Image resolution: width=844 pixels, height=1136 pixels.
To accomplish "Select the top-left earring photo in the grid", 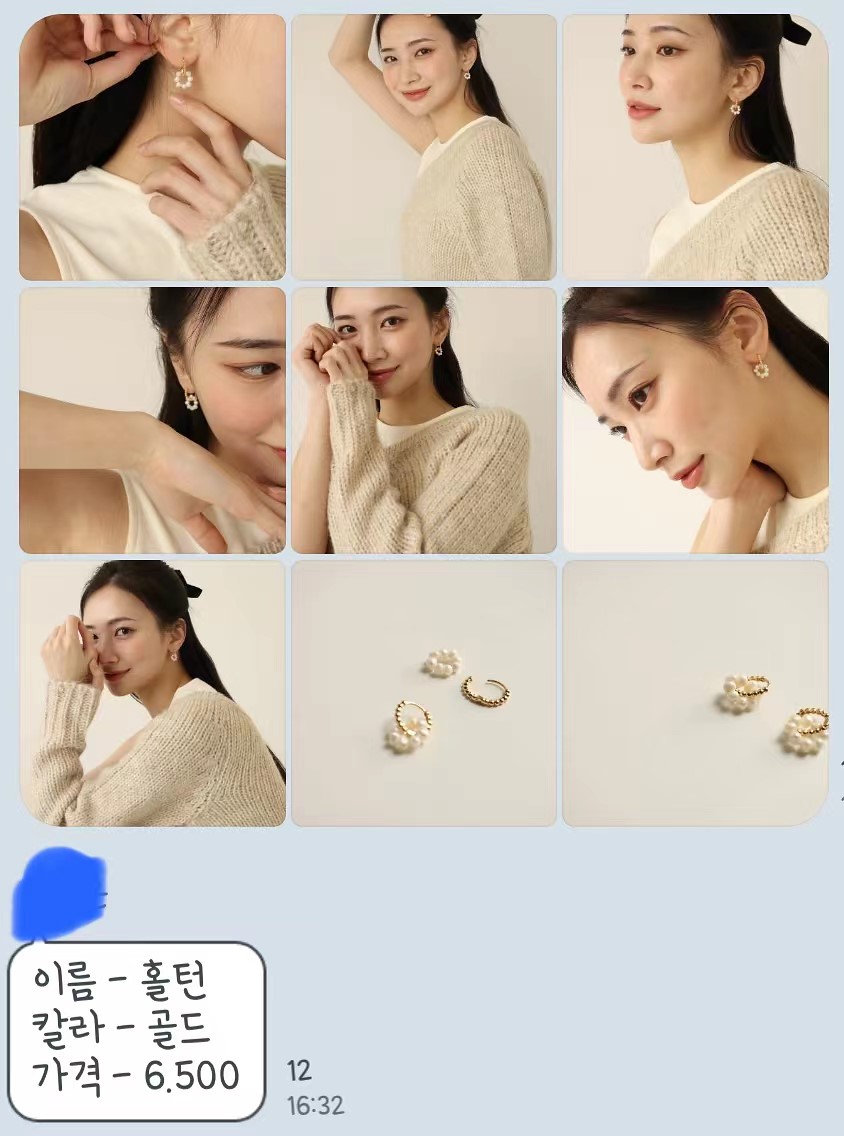I will point(150,145).
